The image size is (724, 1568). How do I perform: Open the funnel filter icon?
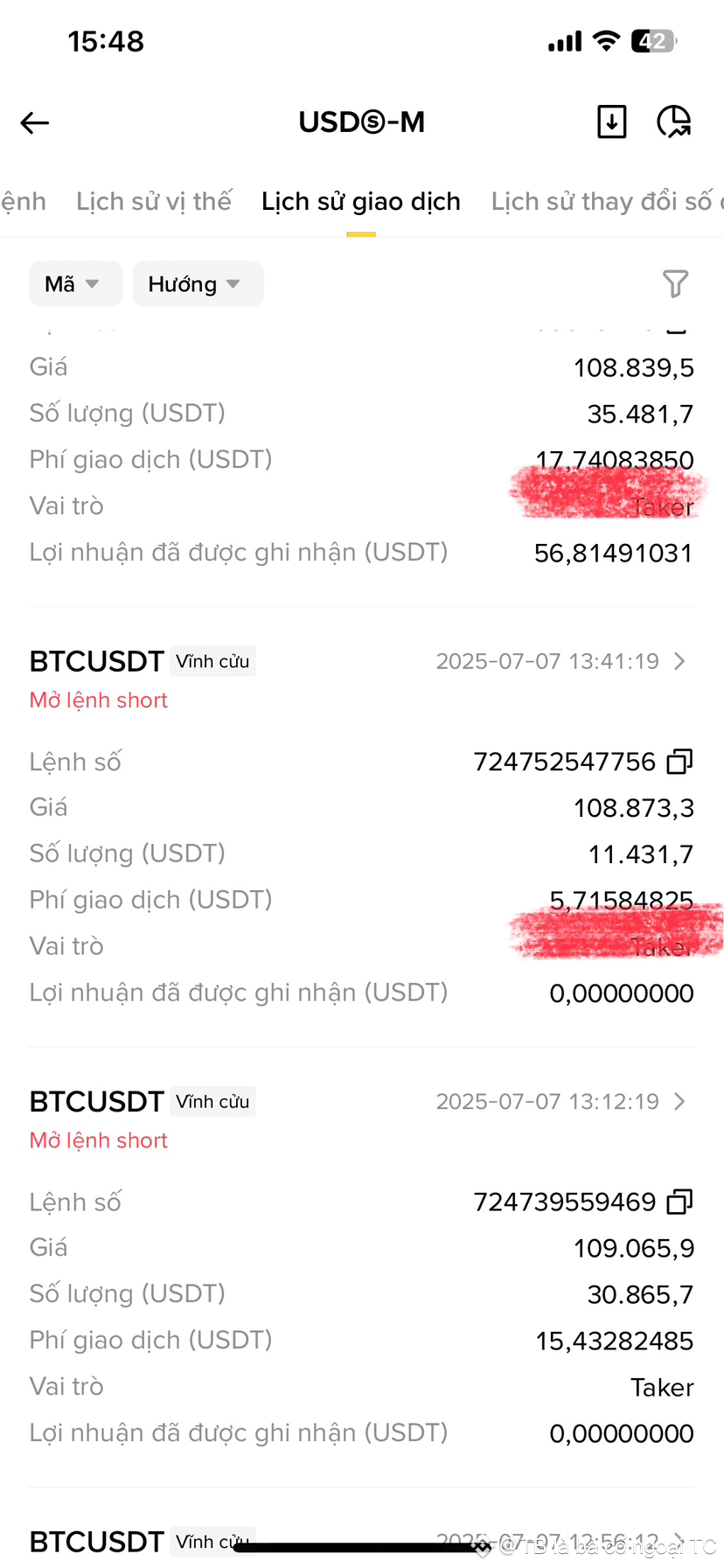click(x=675, y=284)
